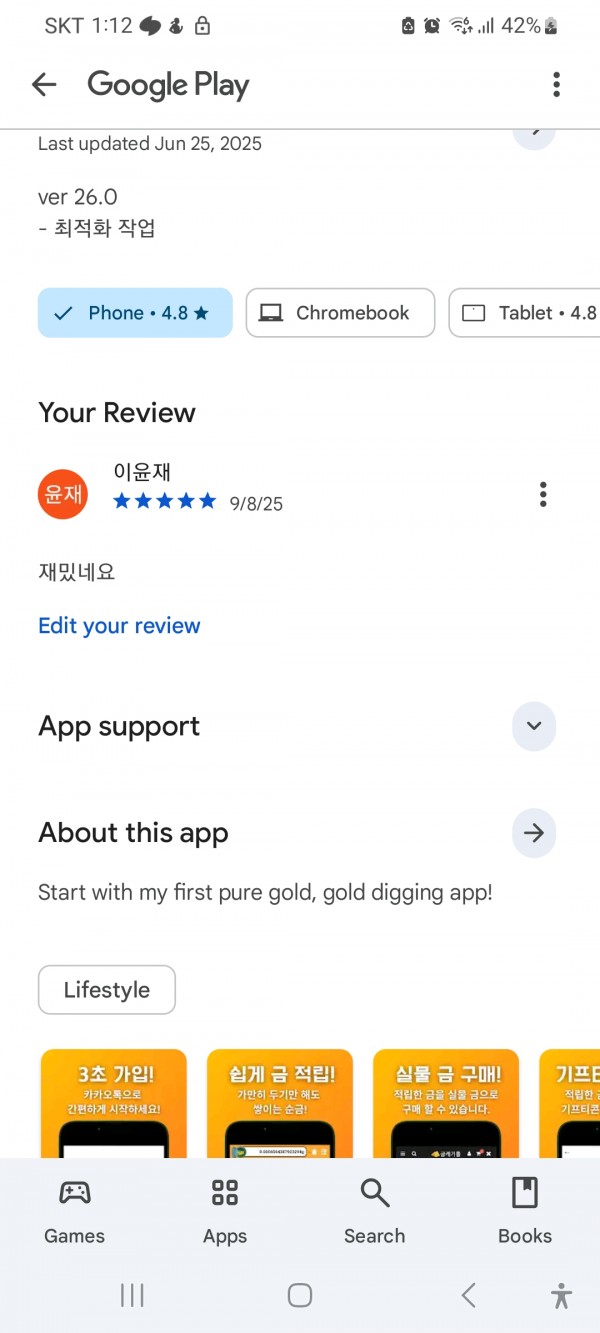Select the Phone 4.8 rating chip
Viewport: 600px width, 1333px height.
coord(135,313)
